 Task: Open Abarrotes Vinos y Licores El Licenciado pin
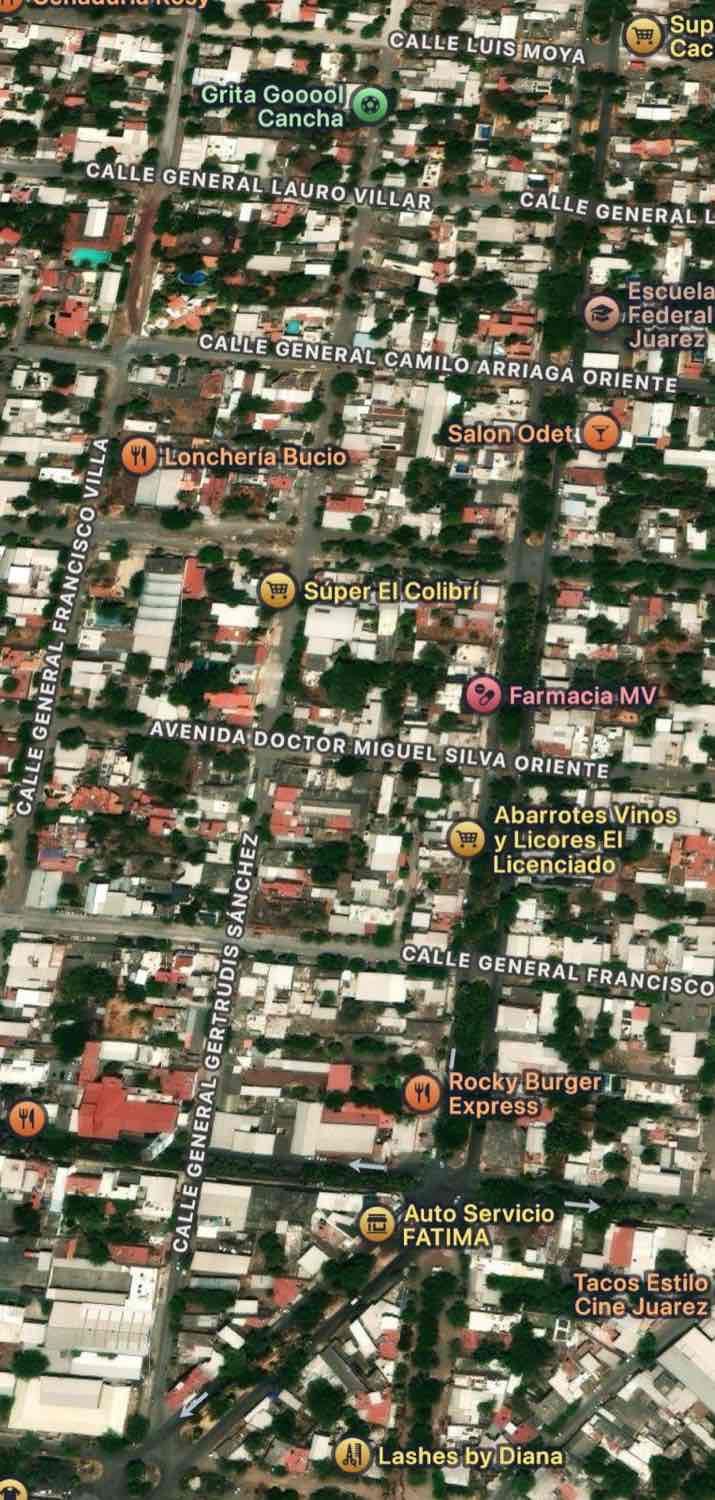click(x=465, y=838)
